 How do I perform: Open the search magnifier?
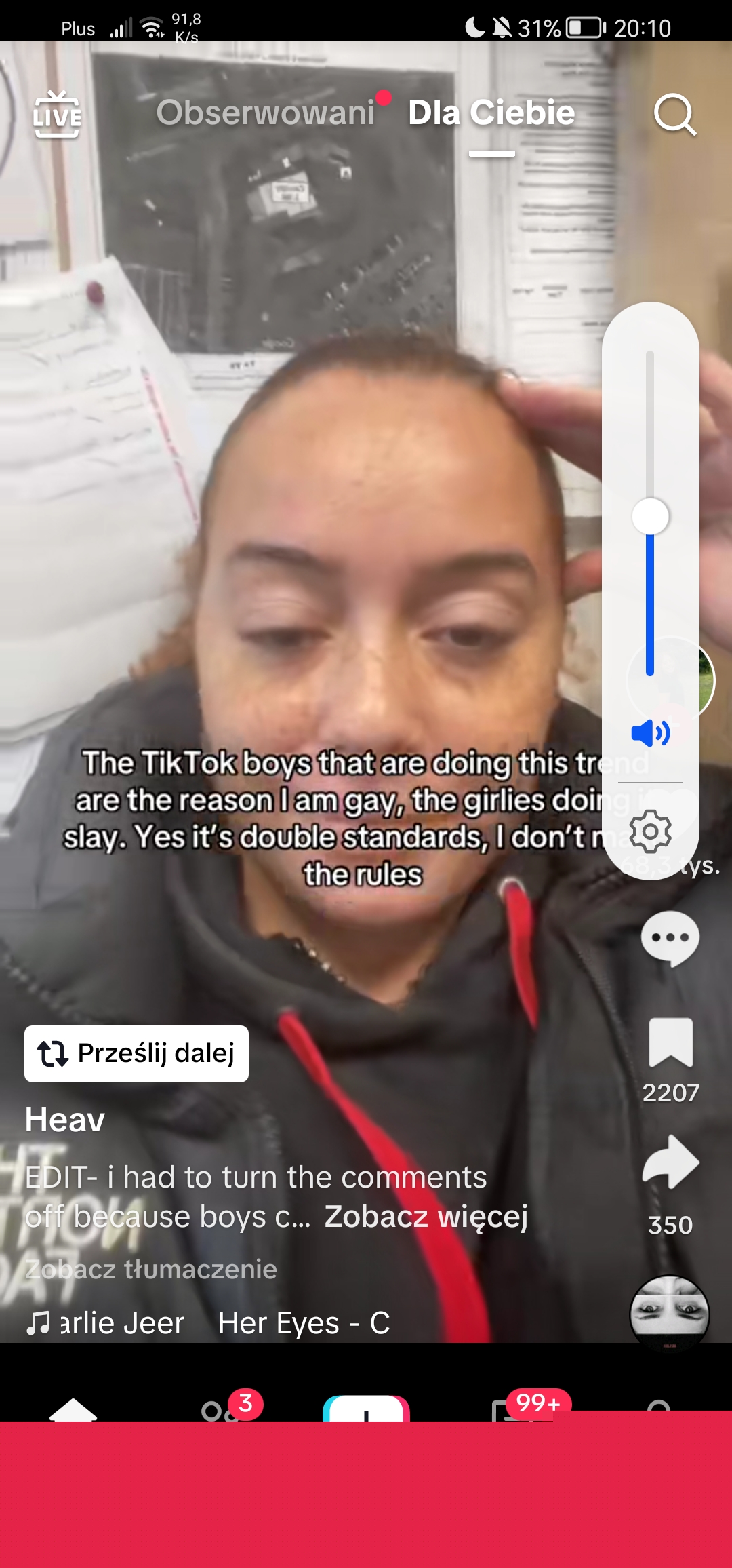point(674,115)
